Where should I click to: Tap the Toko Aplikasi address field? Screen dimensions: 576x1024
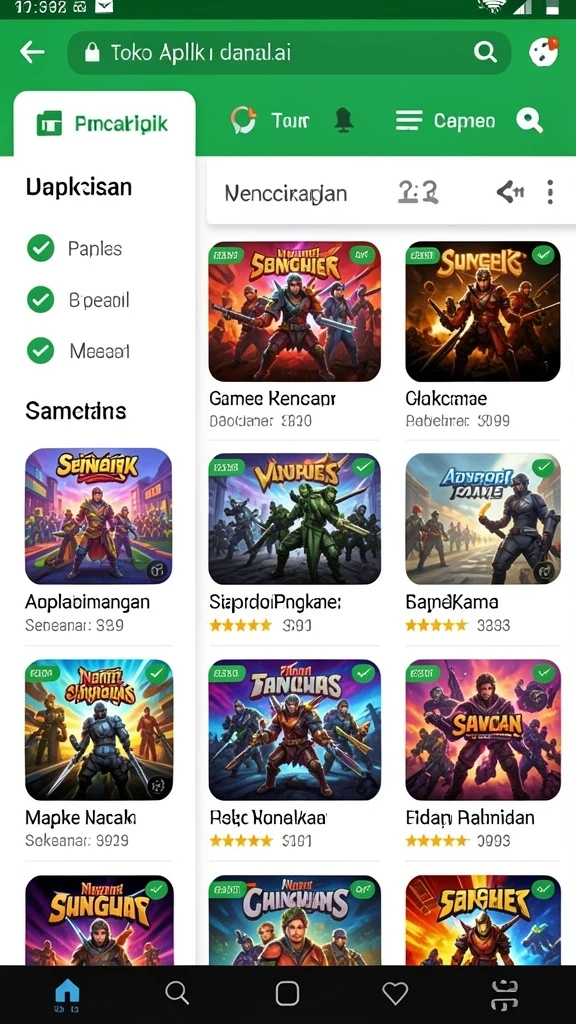point(289,52)
